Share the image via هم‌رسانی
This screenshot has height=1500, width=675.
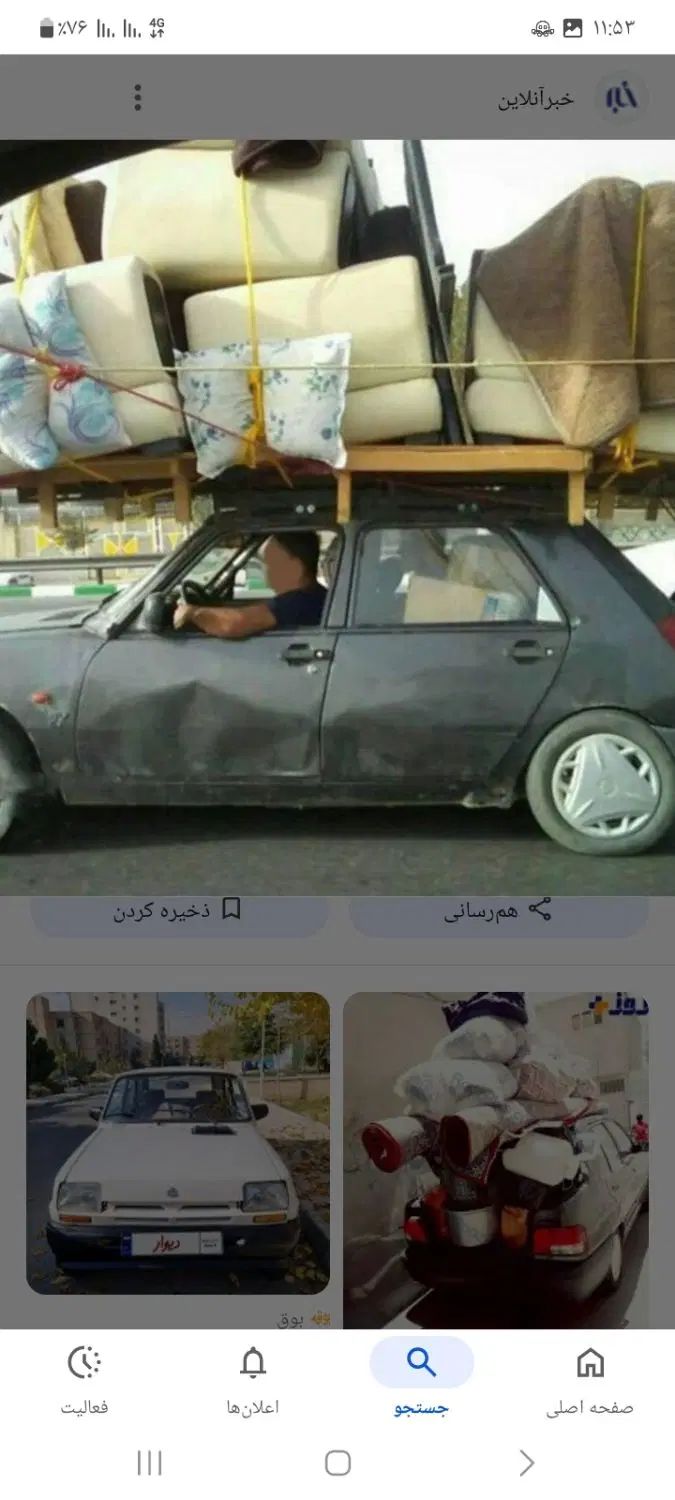pyautogui.click(x=498, y=911)
